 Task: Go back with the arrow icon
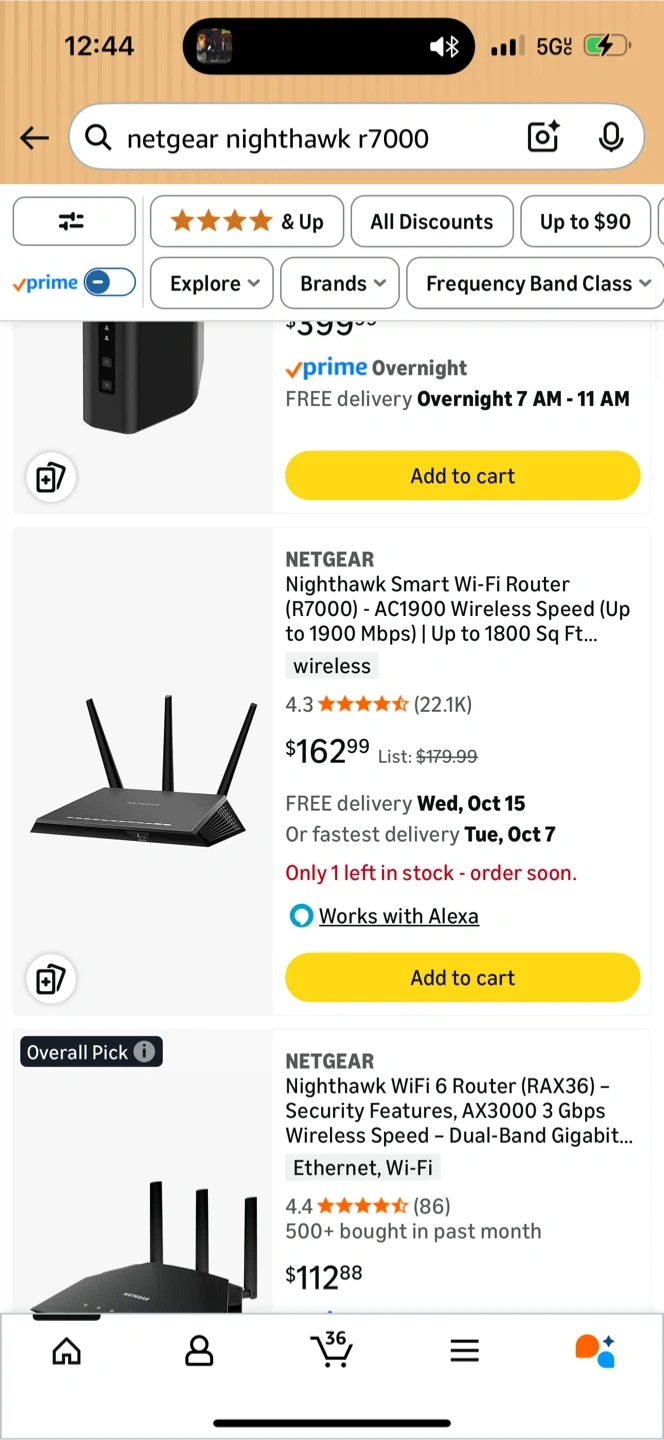[35, 138]
